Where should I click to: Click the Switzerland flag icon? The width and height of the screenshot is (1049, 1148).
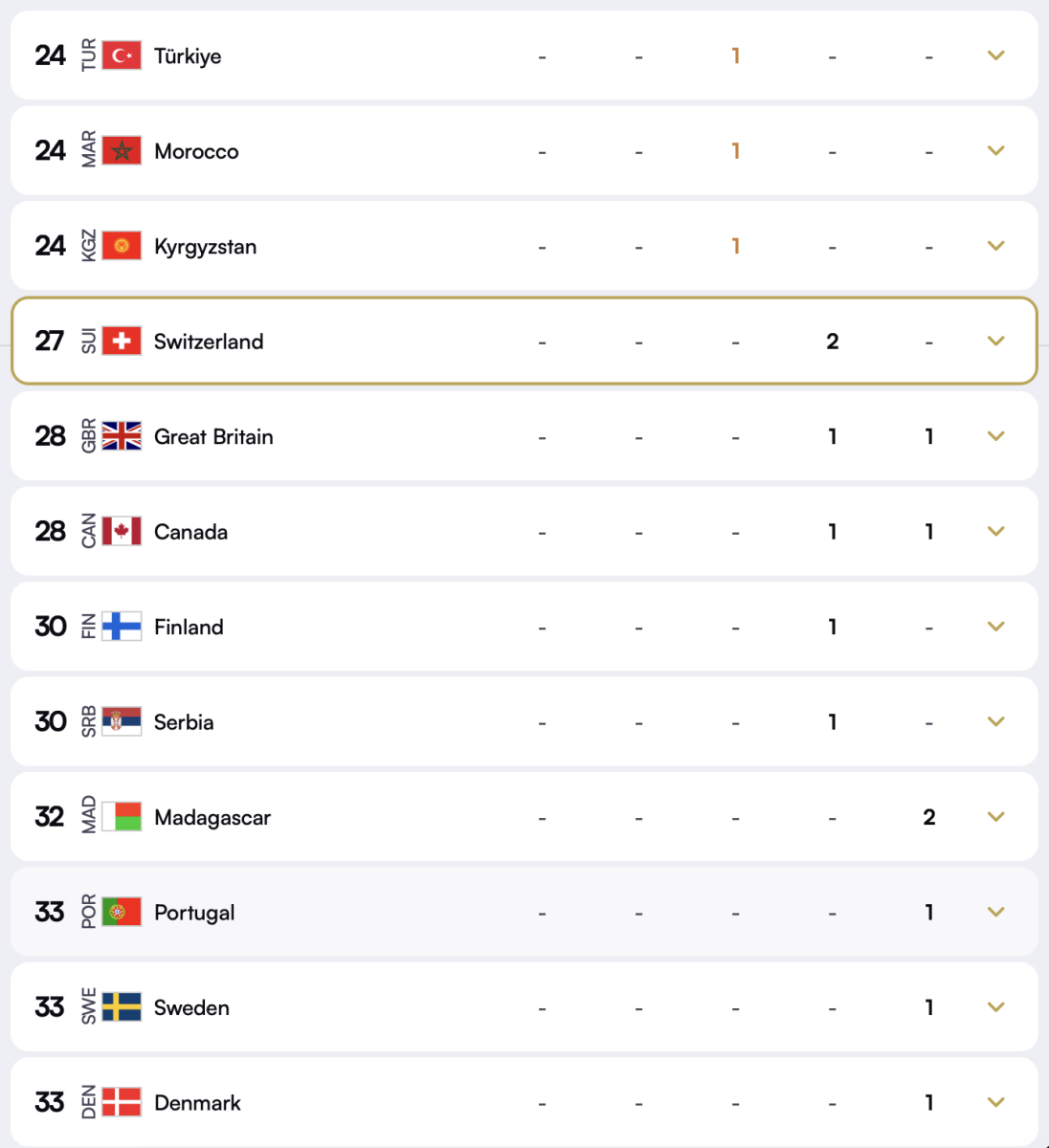123,341
